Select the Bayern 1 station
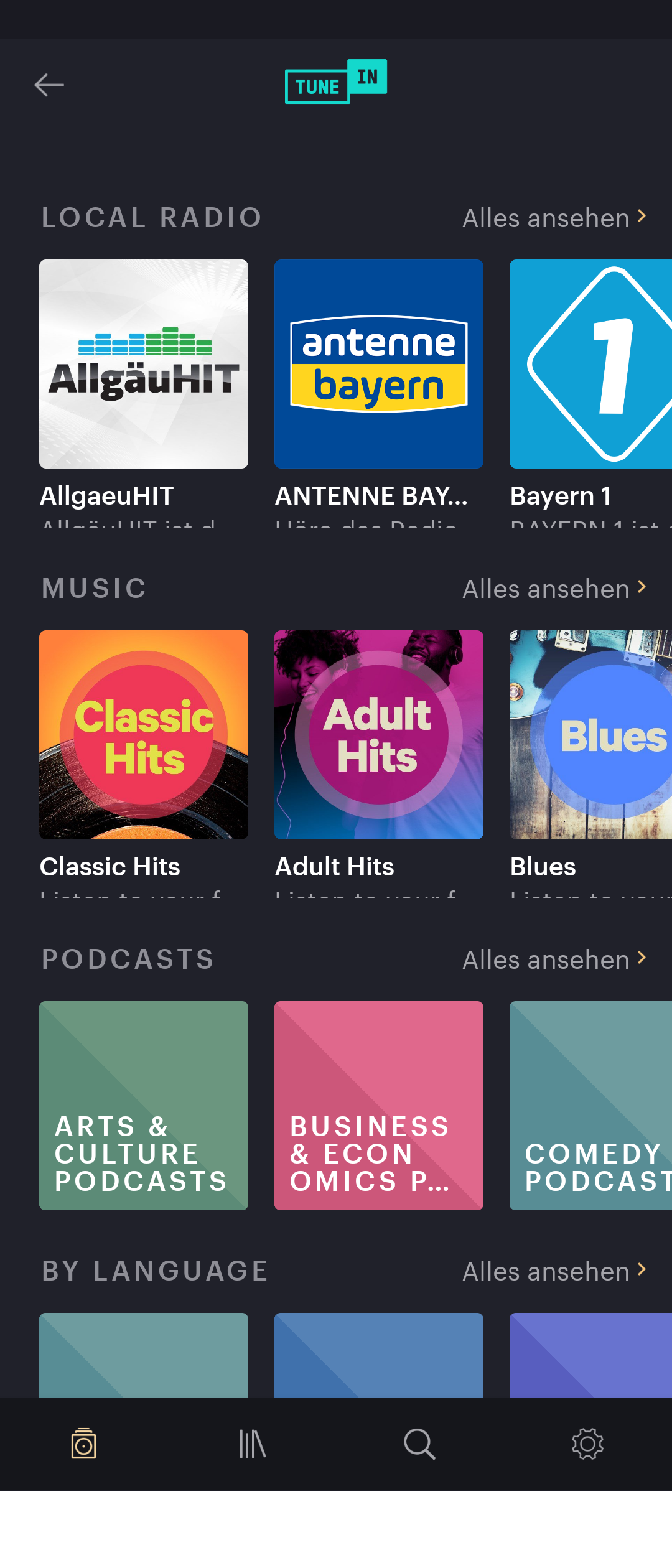 click(x=590, y=364)
